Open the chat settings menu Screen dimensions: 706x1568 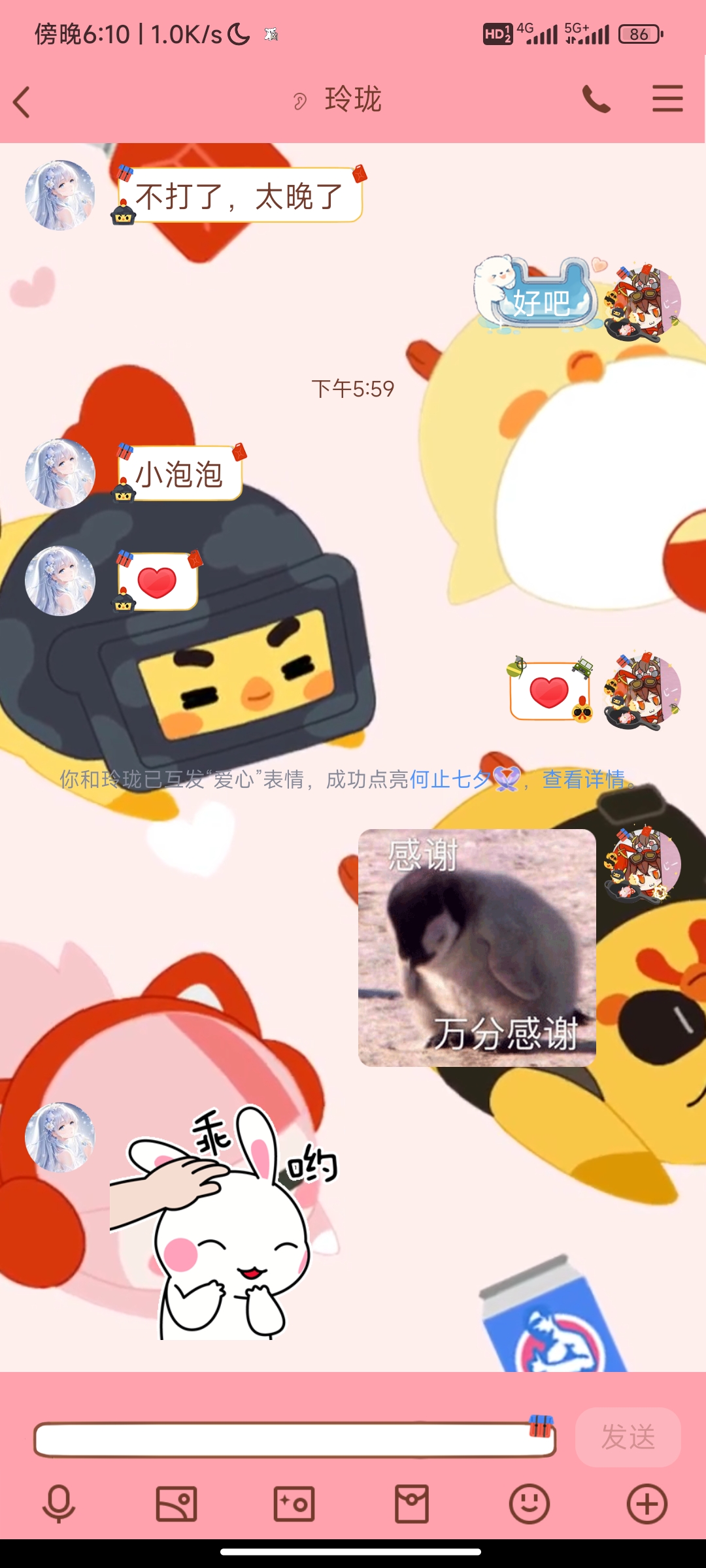(667, 99)
